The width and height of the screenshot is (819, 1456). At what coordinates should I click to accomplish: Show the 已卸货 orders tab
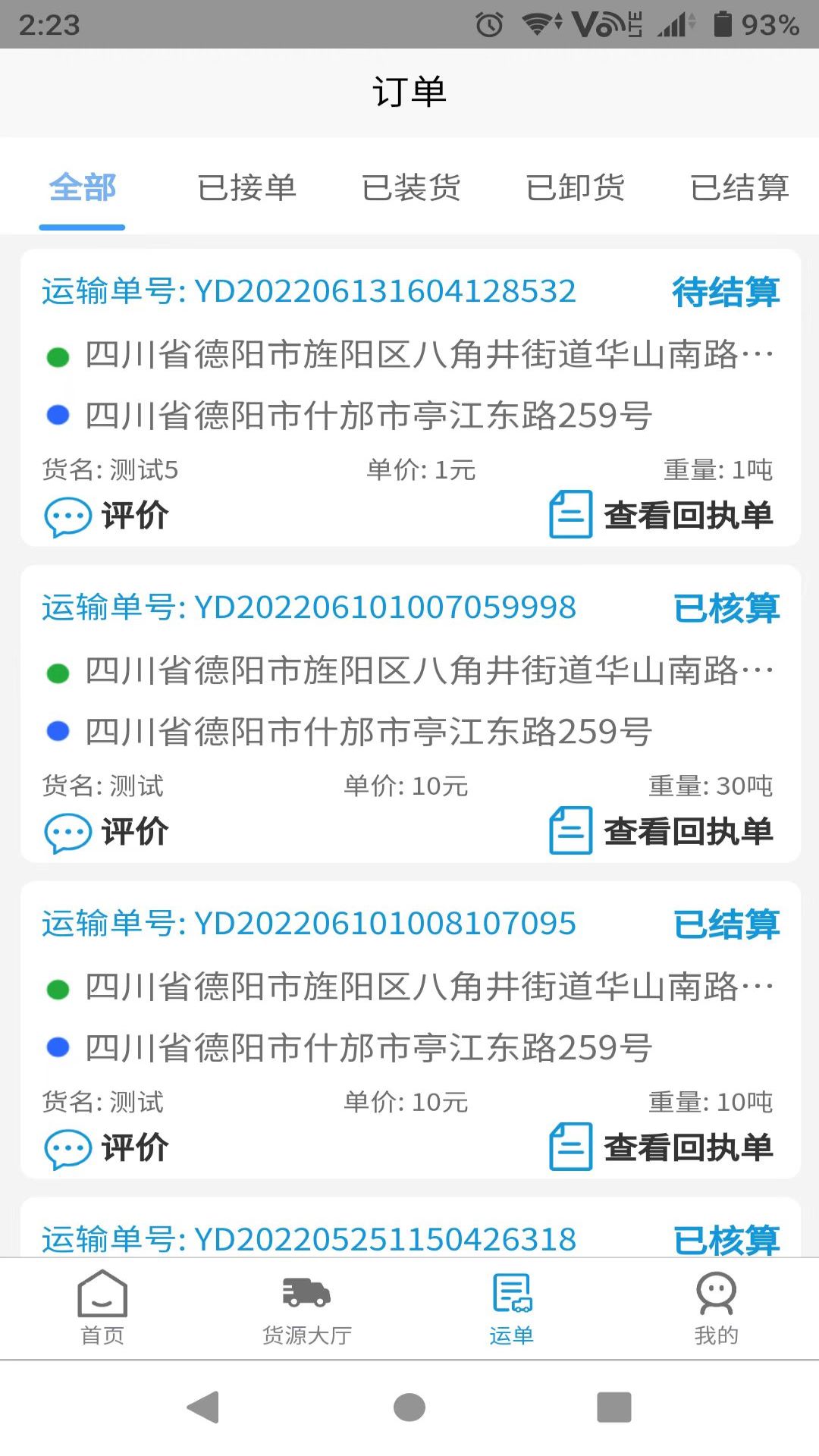coord(576,188)
